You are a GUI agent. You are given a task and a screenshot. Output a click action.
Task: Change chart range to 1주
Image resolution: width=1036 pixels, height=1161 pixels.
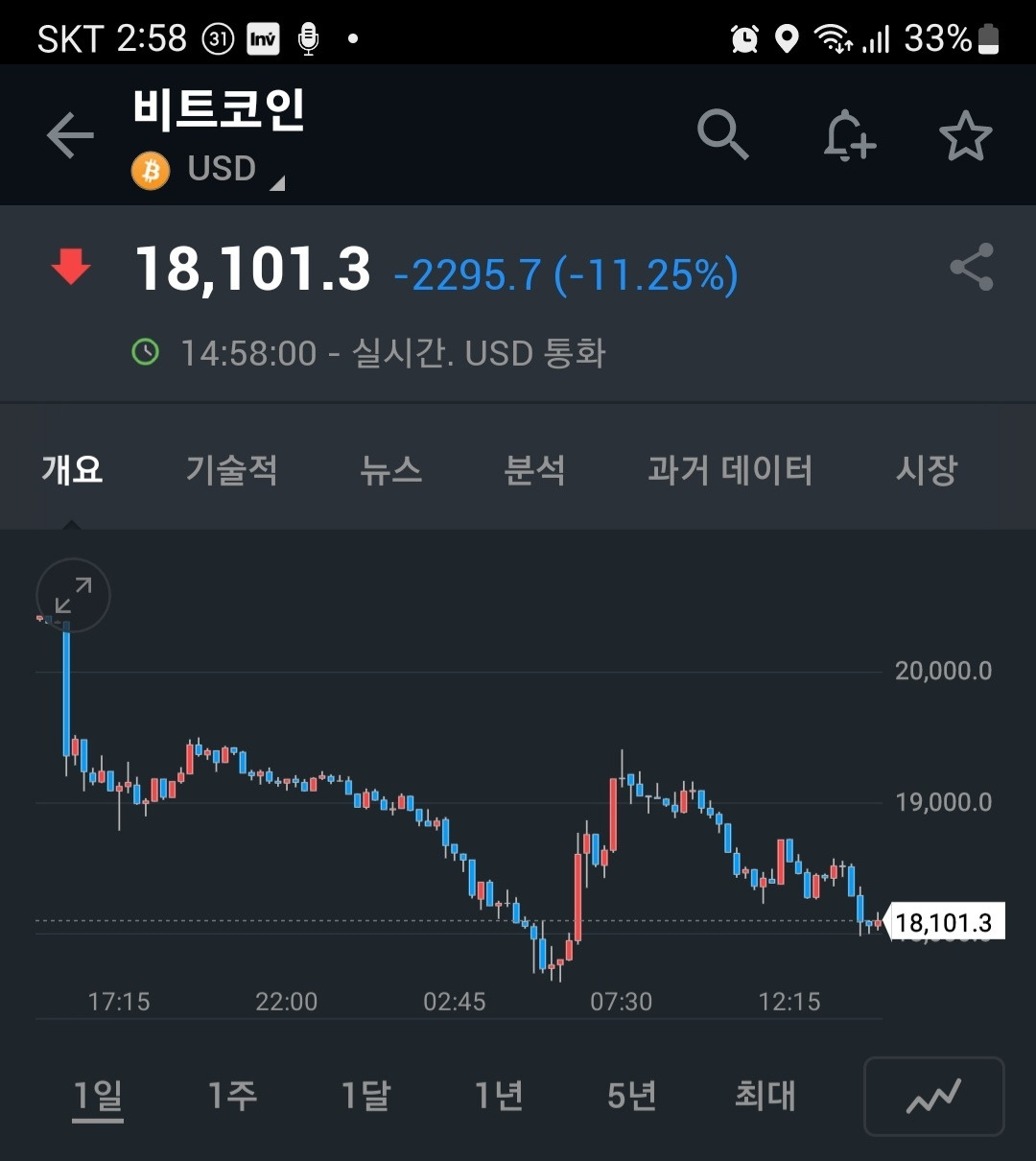tap(232, 1095)
